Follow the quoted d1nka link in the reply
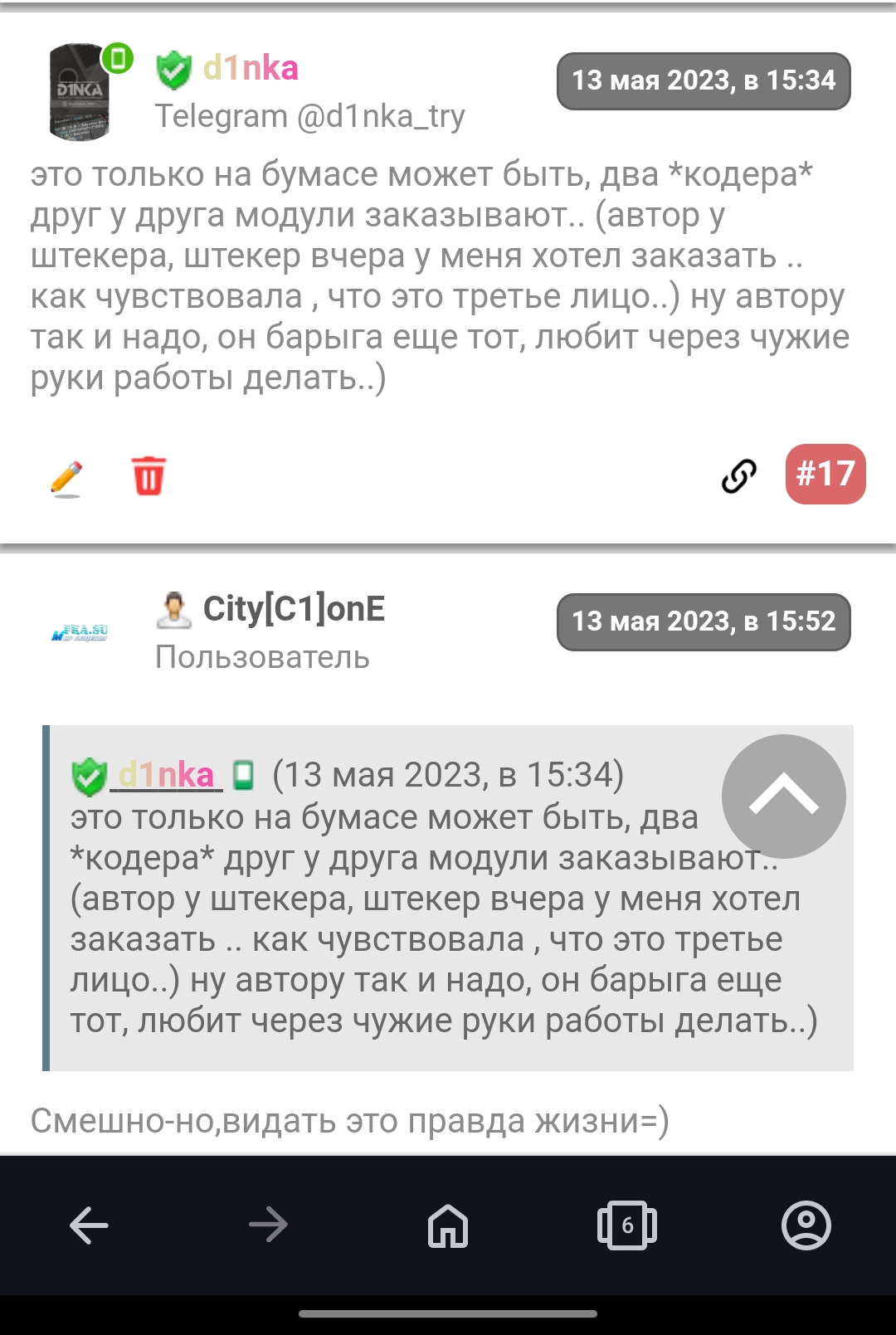This screenshot has height=1335, width=896. pyautogui.click(x=166, y=775)
